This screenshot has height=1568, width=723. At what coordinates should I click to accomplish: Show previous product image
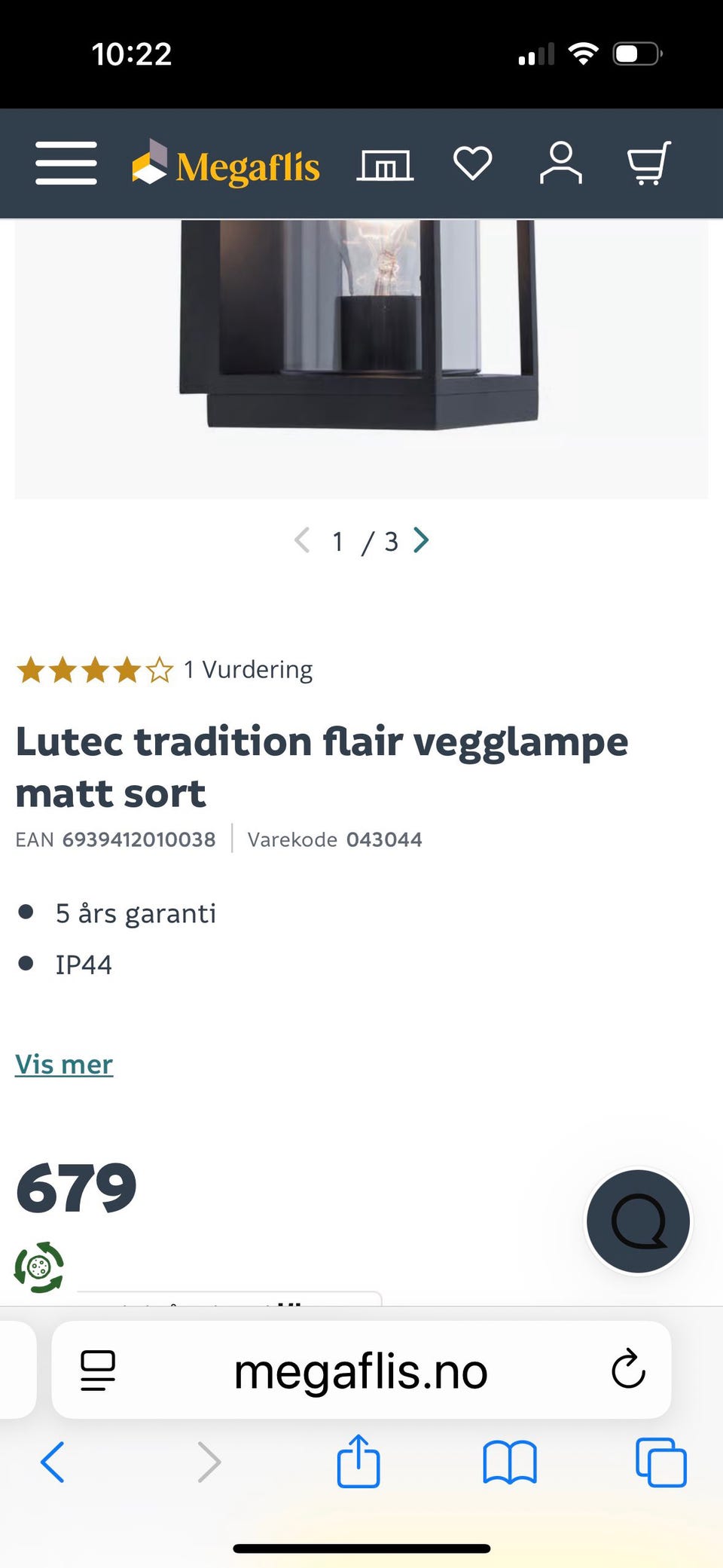[x=302, y=540]
